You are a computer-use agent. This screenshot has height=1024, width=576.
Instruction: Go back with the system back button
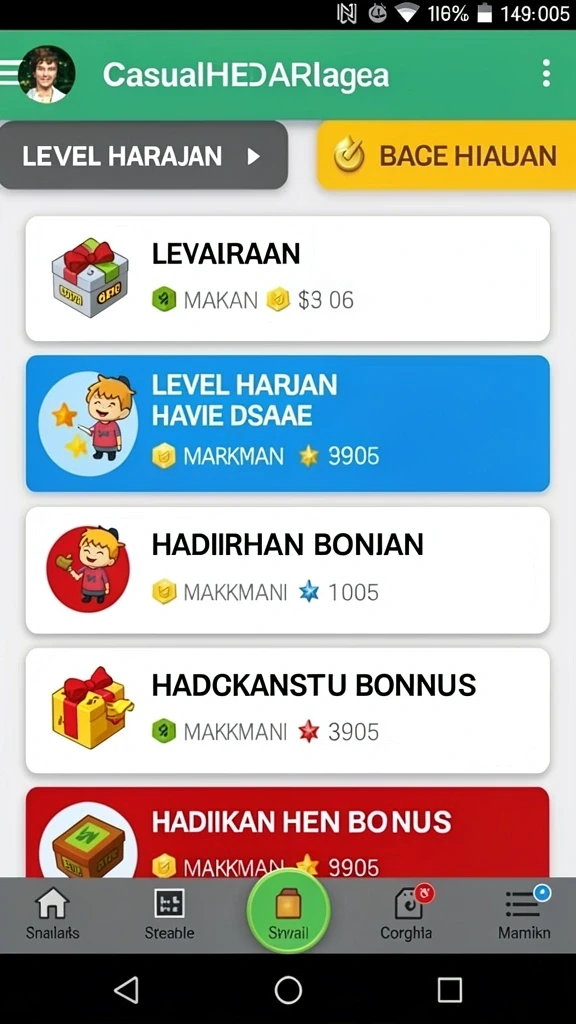tap(127, 989)
